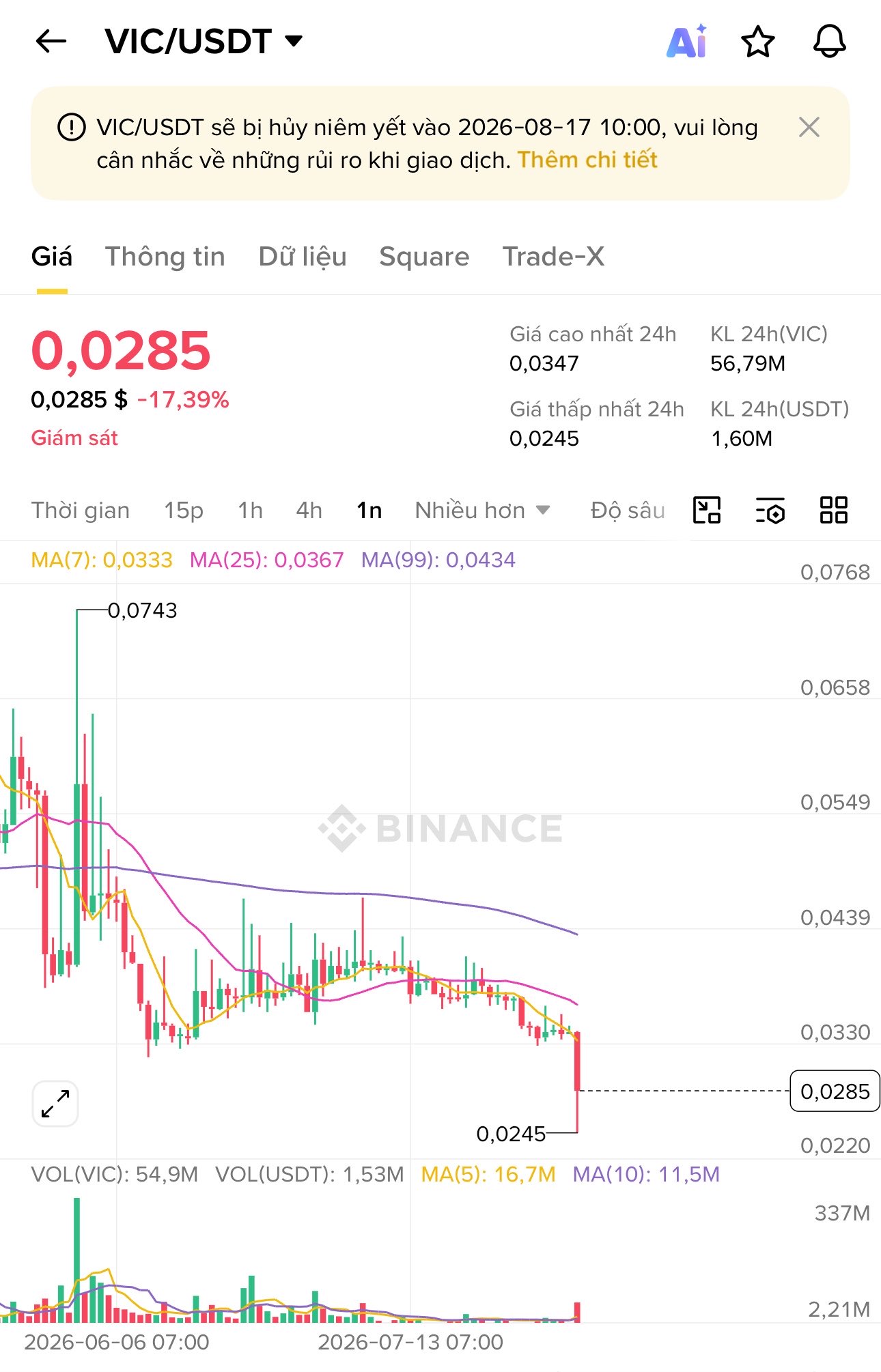Switch to the Dữ liệu tab
This screenshot has width=881, height=1372.
pos(303,257)
